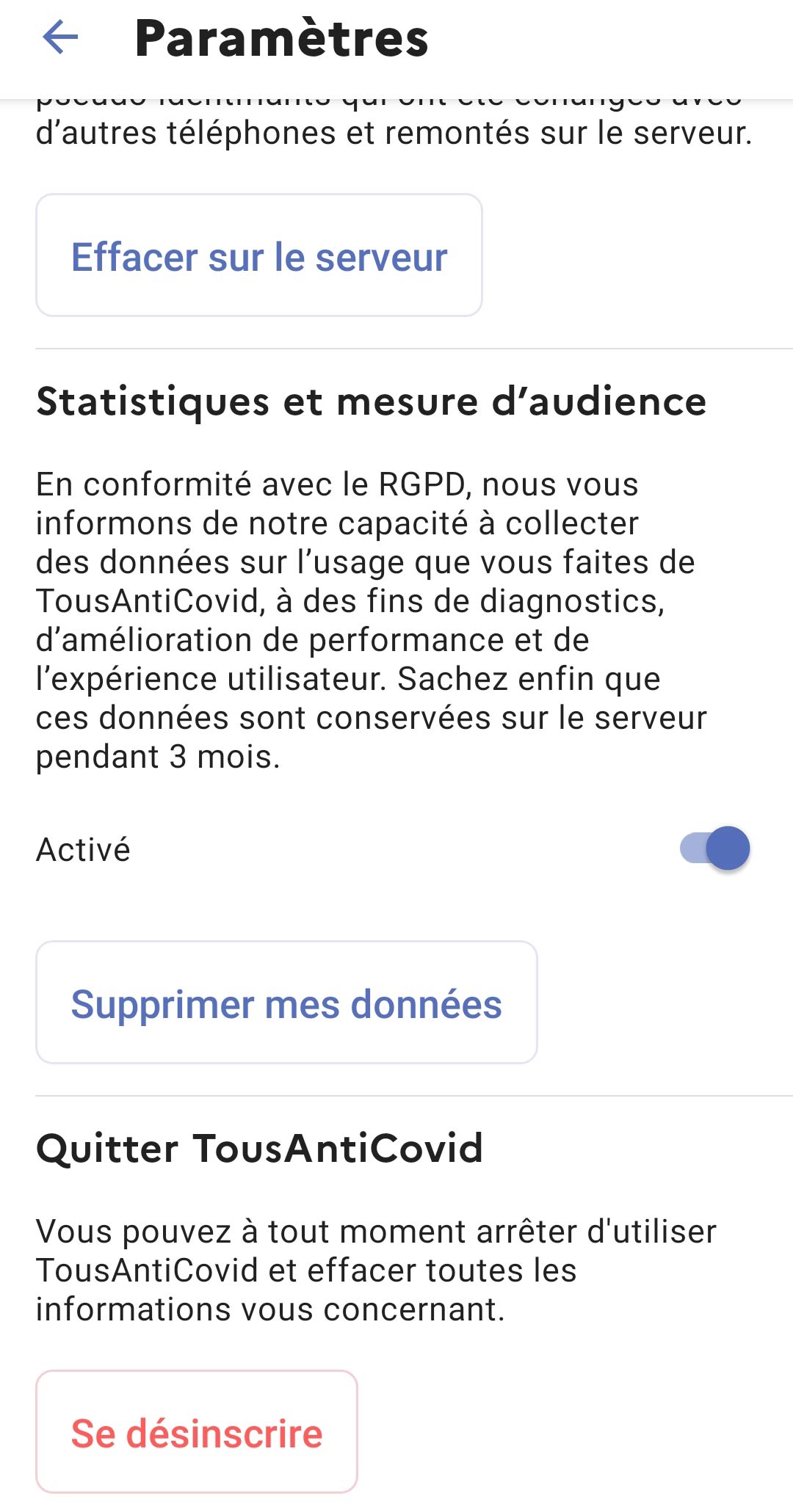Select Supprimer mes données
The image size is (793, 1512).
click(286, 1003)
